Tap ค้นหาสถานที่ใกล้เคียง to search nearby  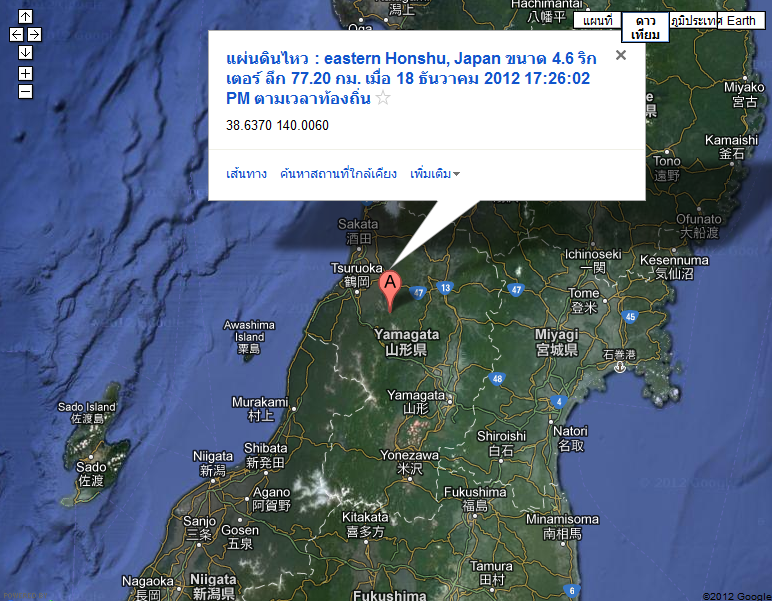(x=339, y=174)
